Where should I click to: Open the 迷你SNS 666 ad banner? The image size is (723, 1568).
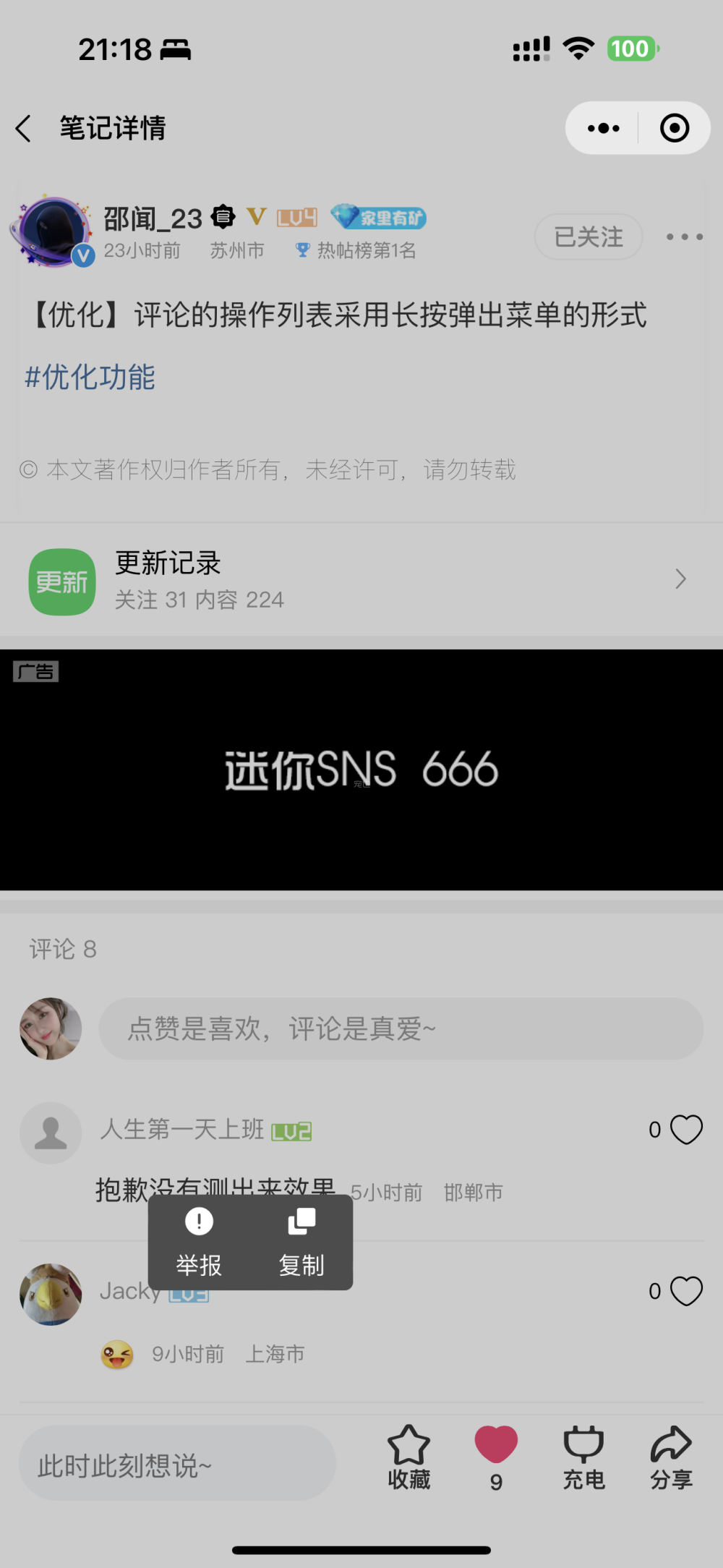(361, 769)
